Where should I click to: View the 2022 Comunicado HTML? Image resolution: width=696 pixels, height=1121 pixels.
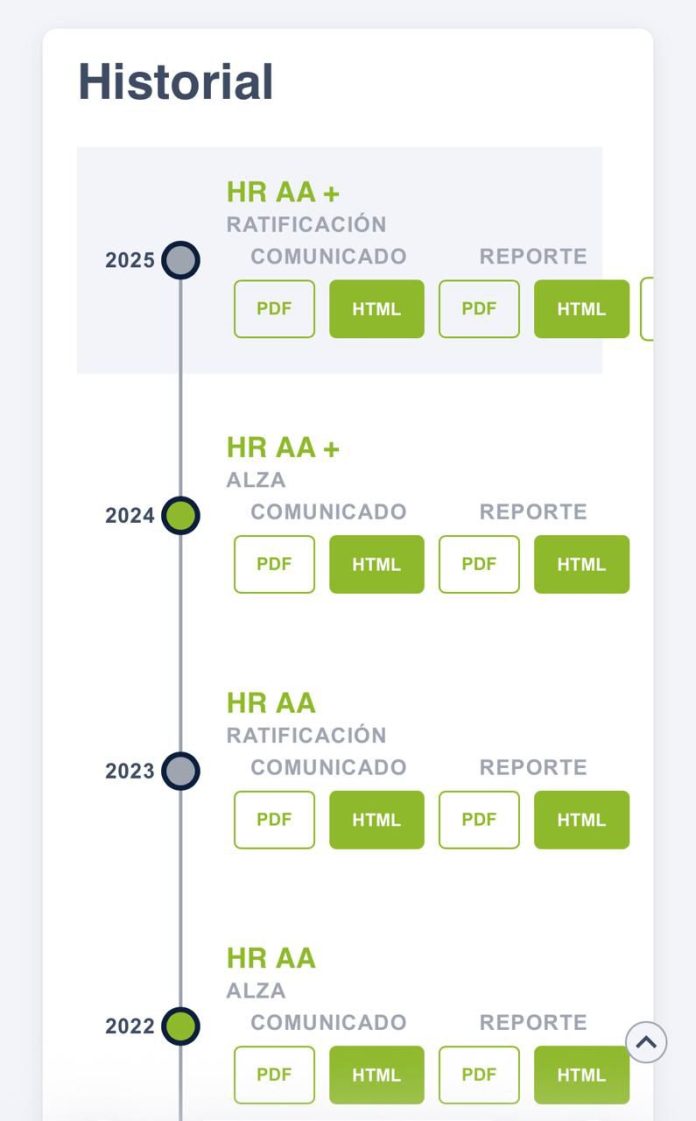point(376,1075)
